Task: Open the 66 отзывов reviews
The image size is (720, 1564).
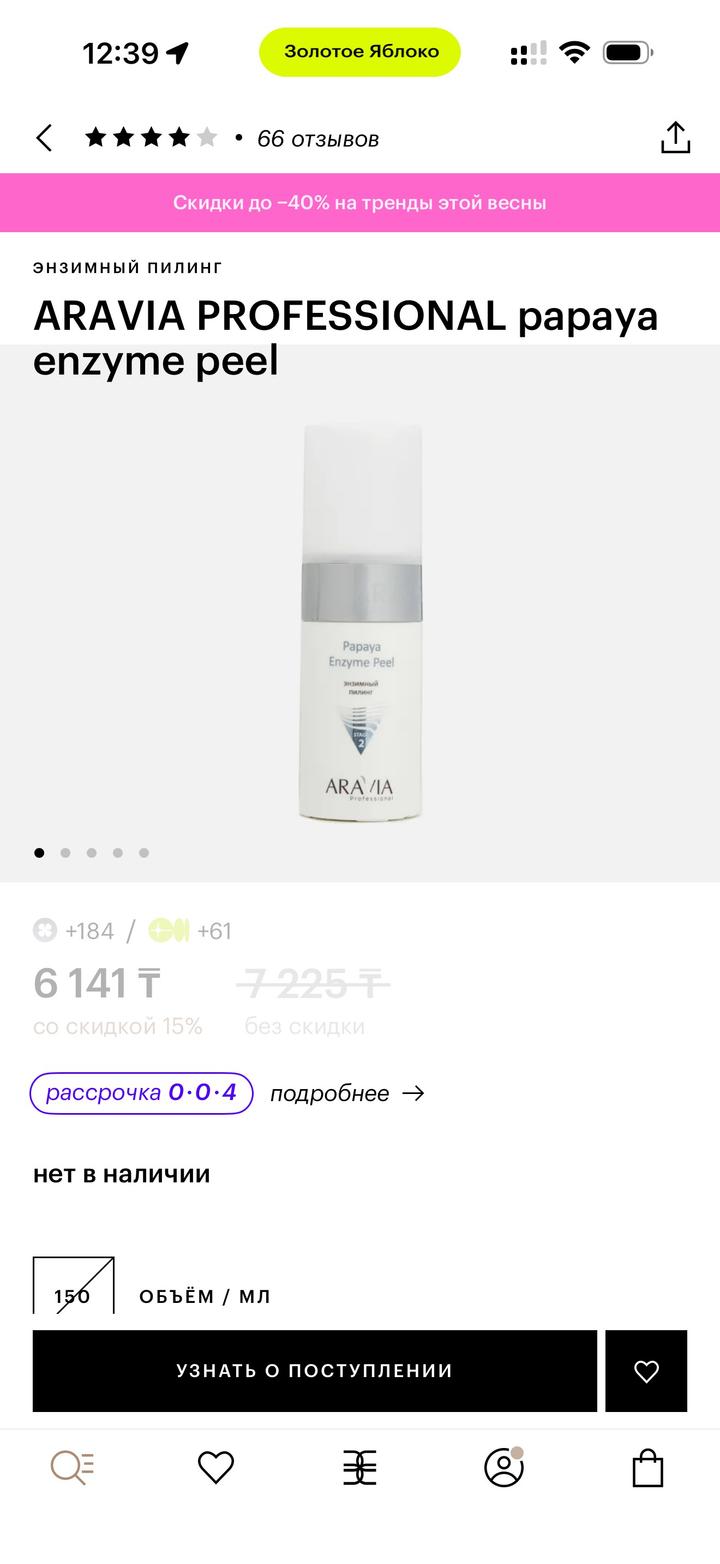Action: (317, 139)
